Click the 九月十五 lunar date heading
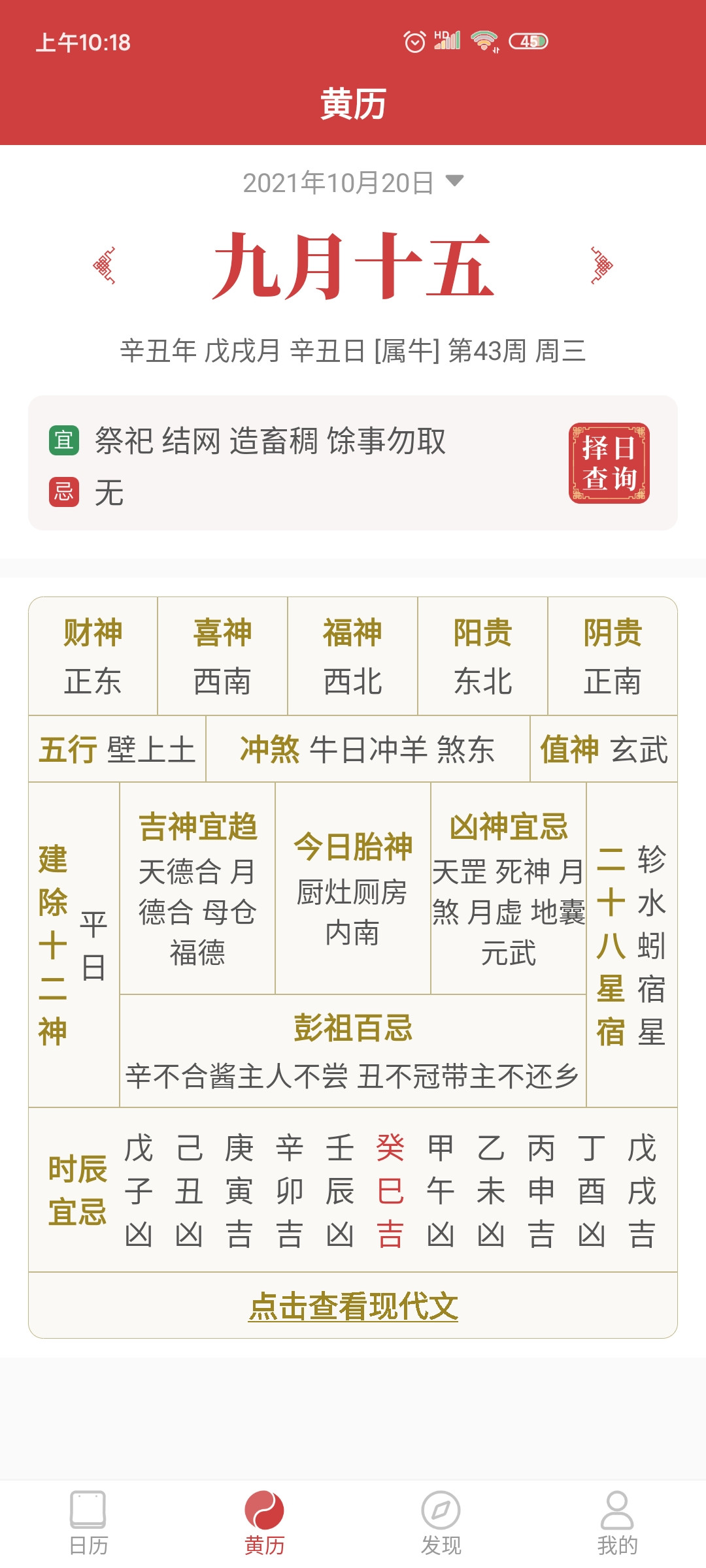 click(x=353, y=267)
